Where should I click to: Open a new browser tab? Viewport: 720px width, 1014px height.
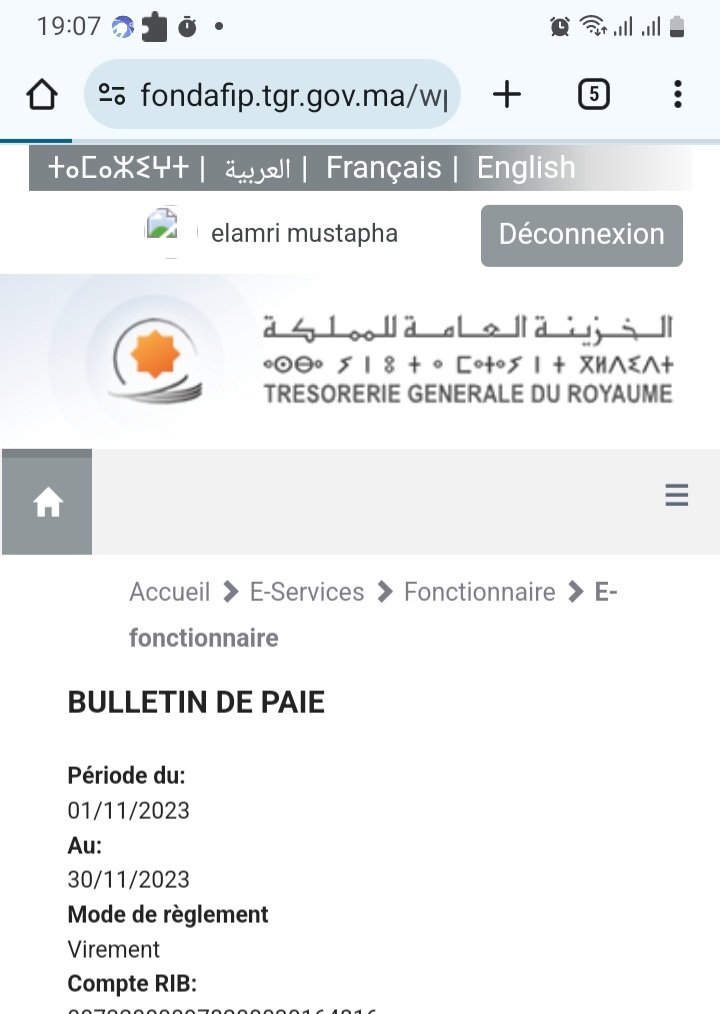[x=507, y=95]
